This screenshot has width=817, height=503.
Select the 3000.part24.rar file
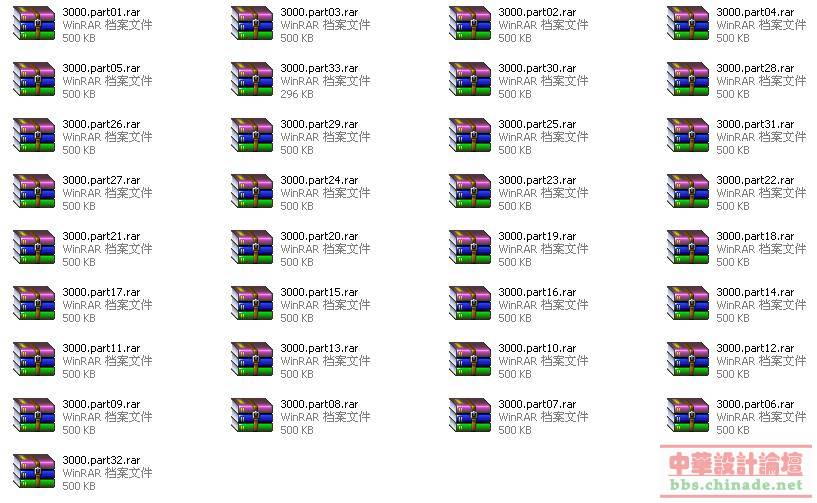coord(252,192)
